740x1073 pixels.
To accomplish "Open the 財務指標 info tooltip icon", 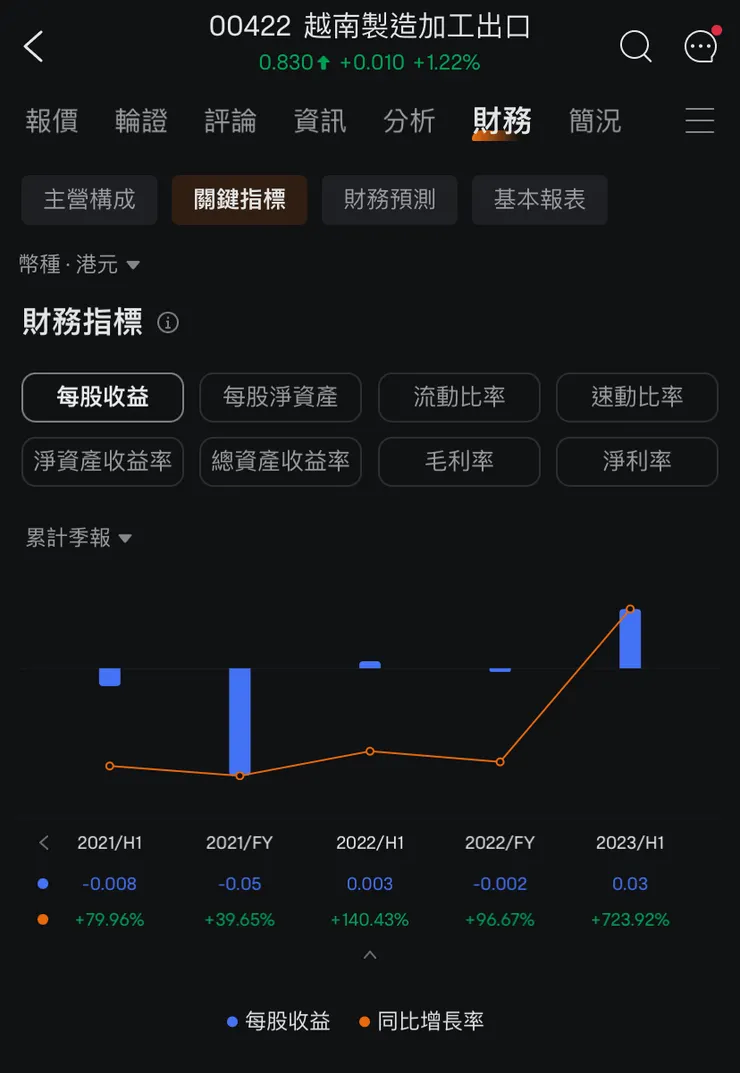I will (168, 322).
